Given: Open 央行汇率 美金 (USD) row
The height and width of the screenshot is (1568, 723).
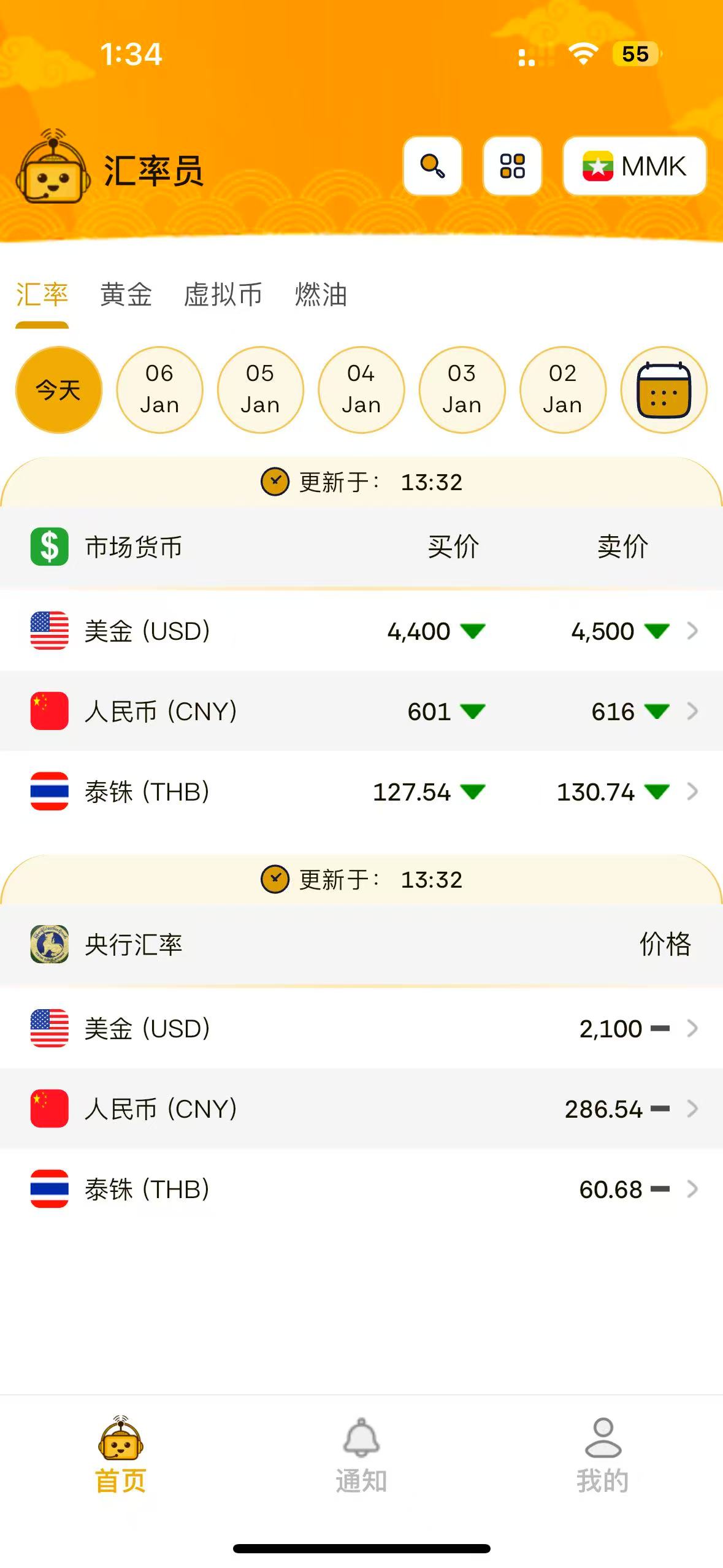Looking at the screenshot, I should pyautogui.click(x=361, y=1028).
